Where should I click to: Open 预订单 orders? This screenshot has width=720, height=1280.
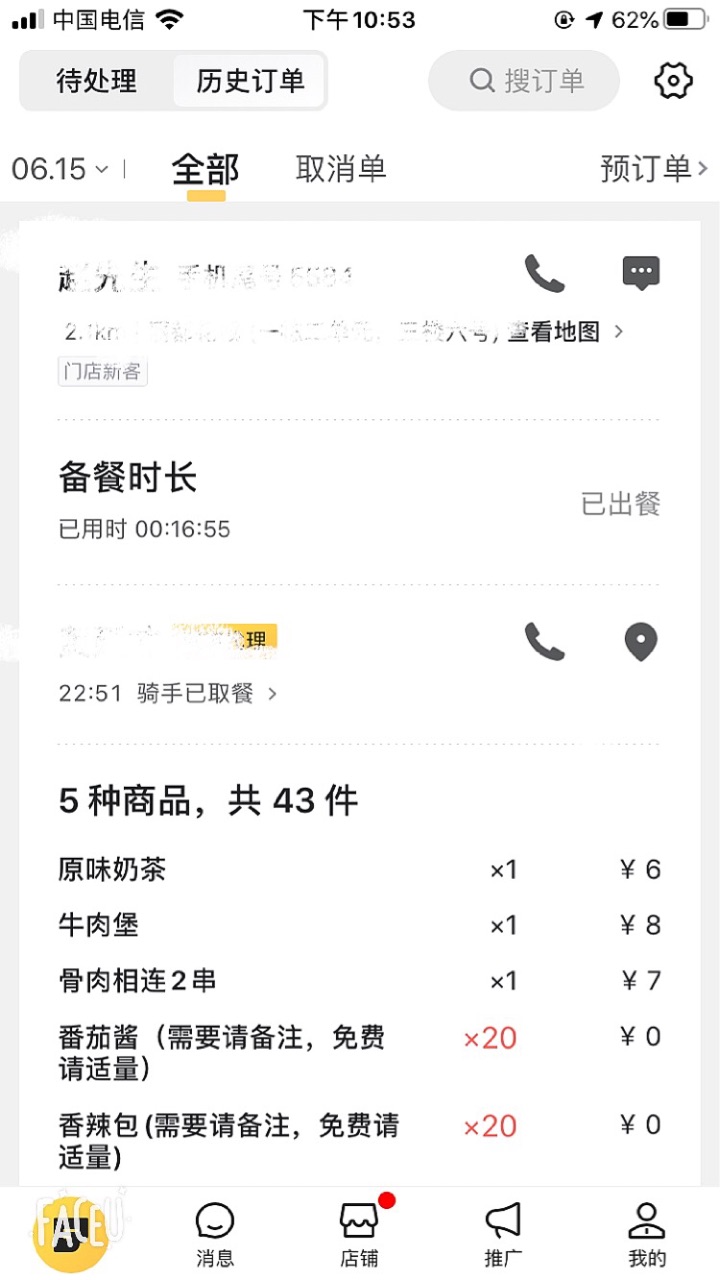pos(654,169)
